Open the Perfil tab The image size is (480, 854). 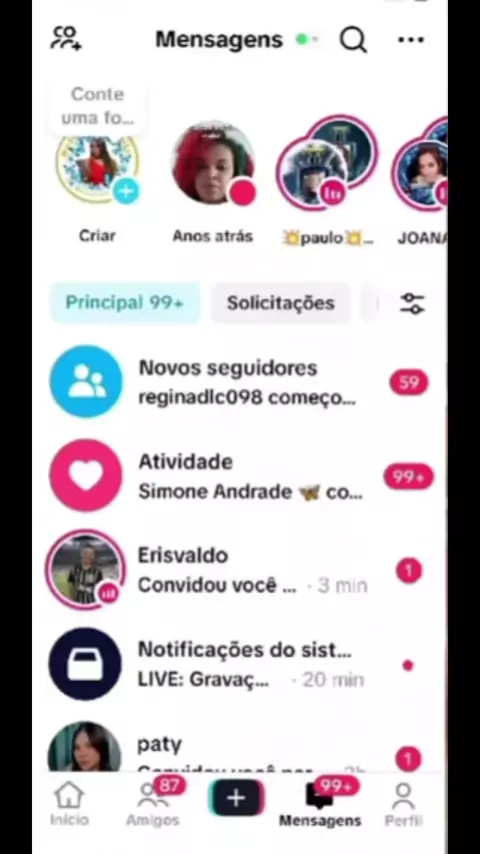point(404,805)
